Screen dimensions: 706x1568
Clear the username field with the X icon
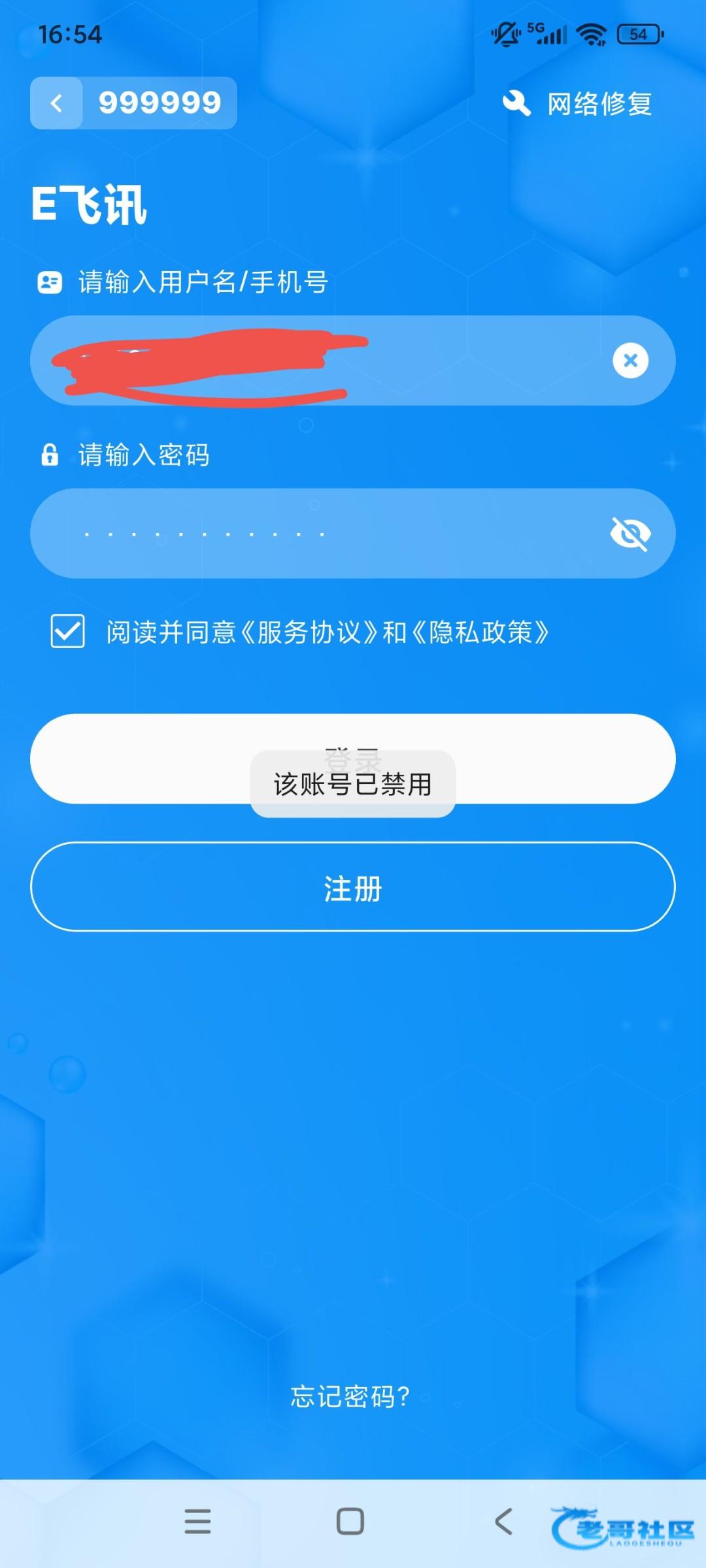(630, 360)
